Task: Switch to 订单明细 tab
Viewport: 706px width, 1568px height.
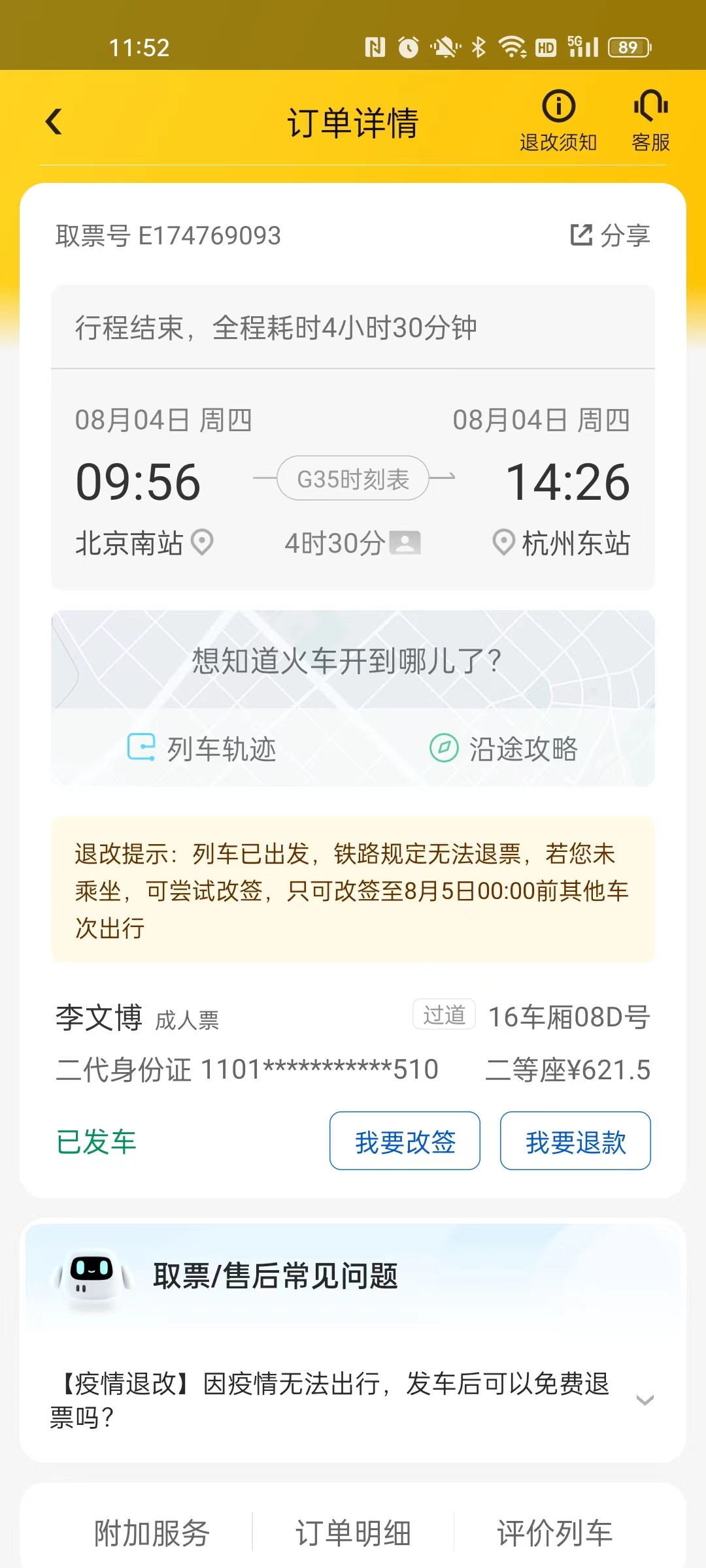Action: (x=353, y=1533)
